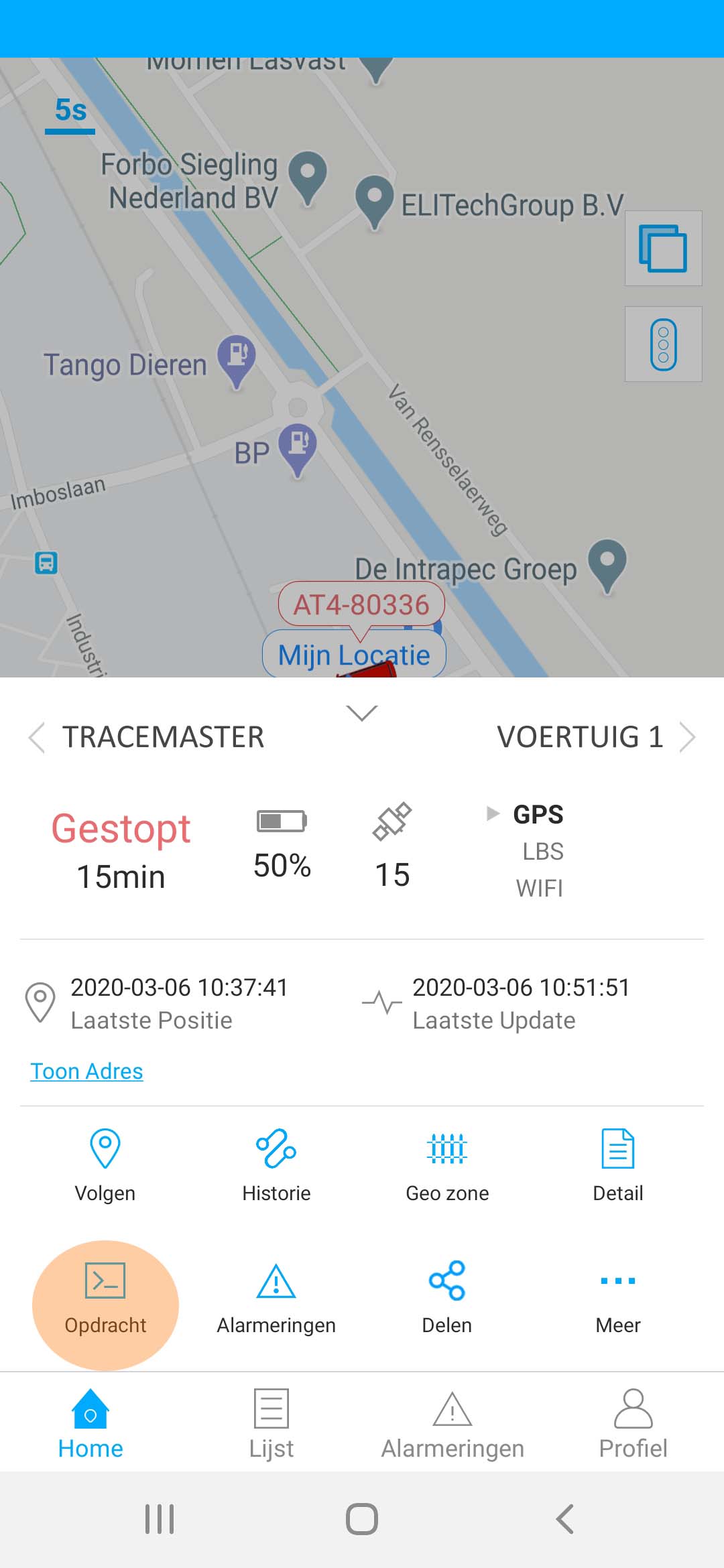Select the Home tab
This screenshot has height=1568, width=724.
90,1423
